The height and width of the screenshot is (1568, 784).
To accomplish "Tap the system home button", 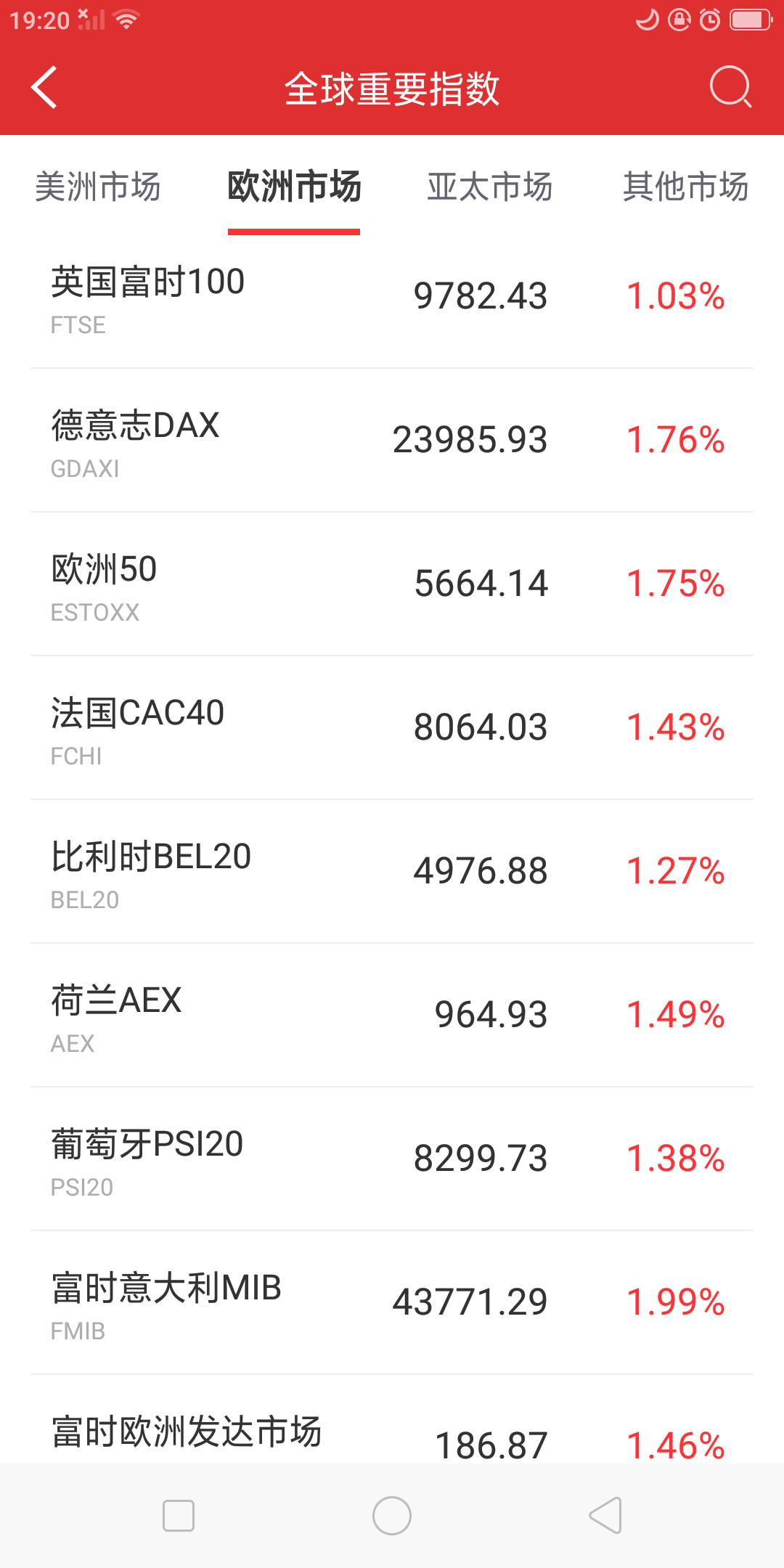I will point(392,1516).
